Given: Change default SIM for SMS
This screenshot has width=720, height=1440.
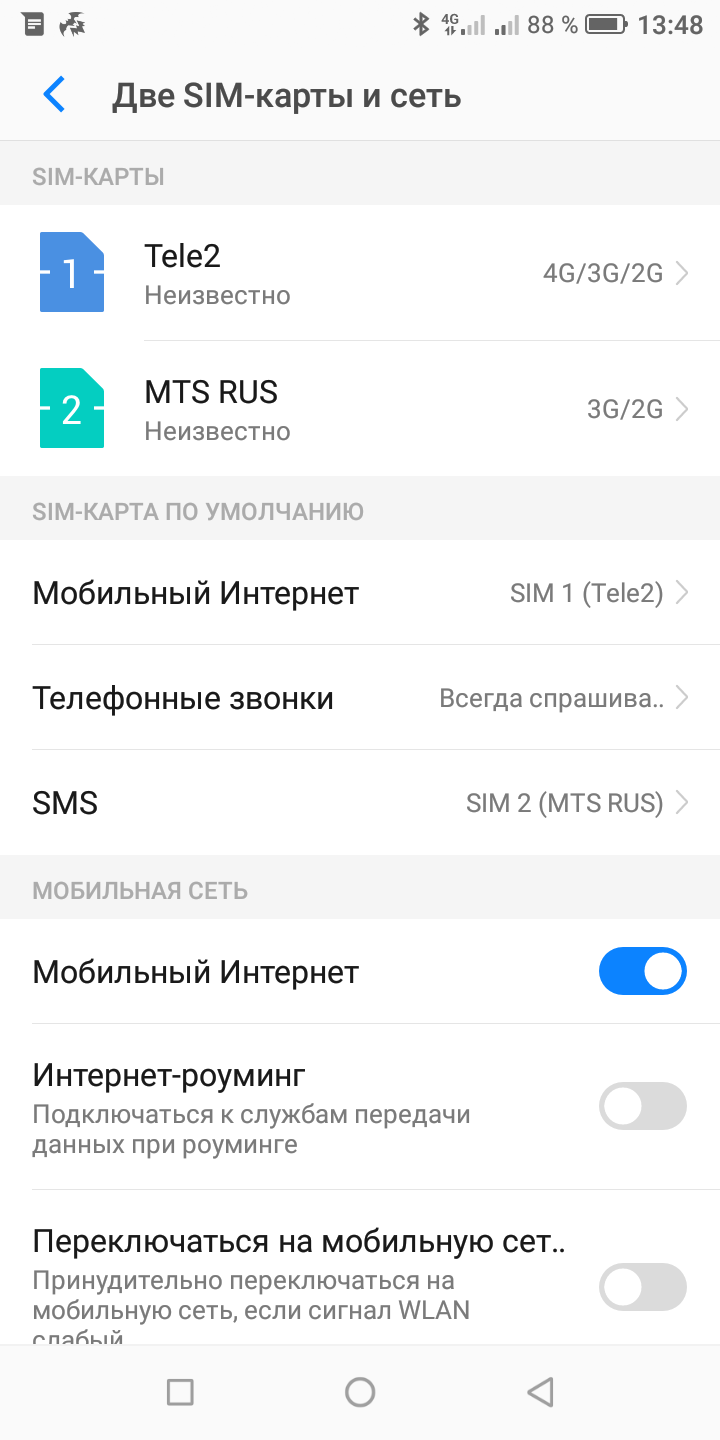Looking at the screenshot, I should (360, 803).
